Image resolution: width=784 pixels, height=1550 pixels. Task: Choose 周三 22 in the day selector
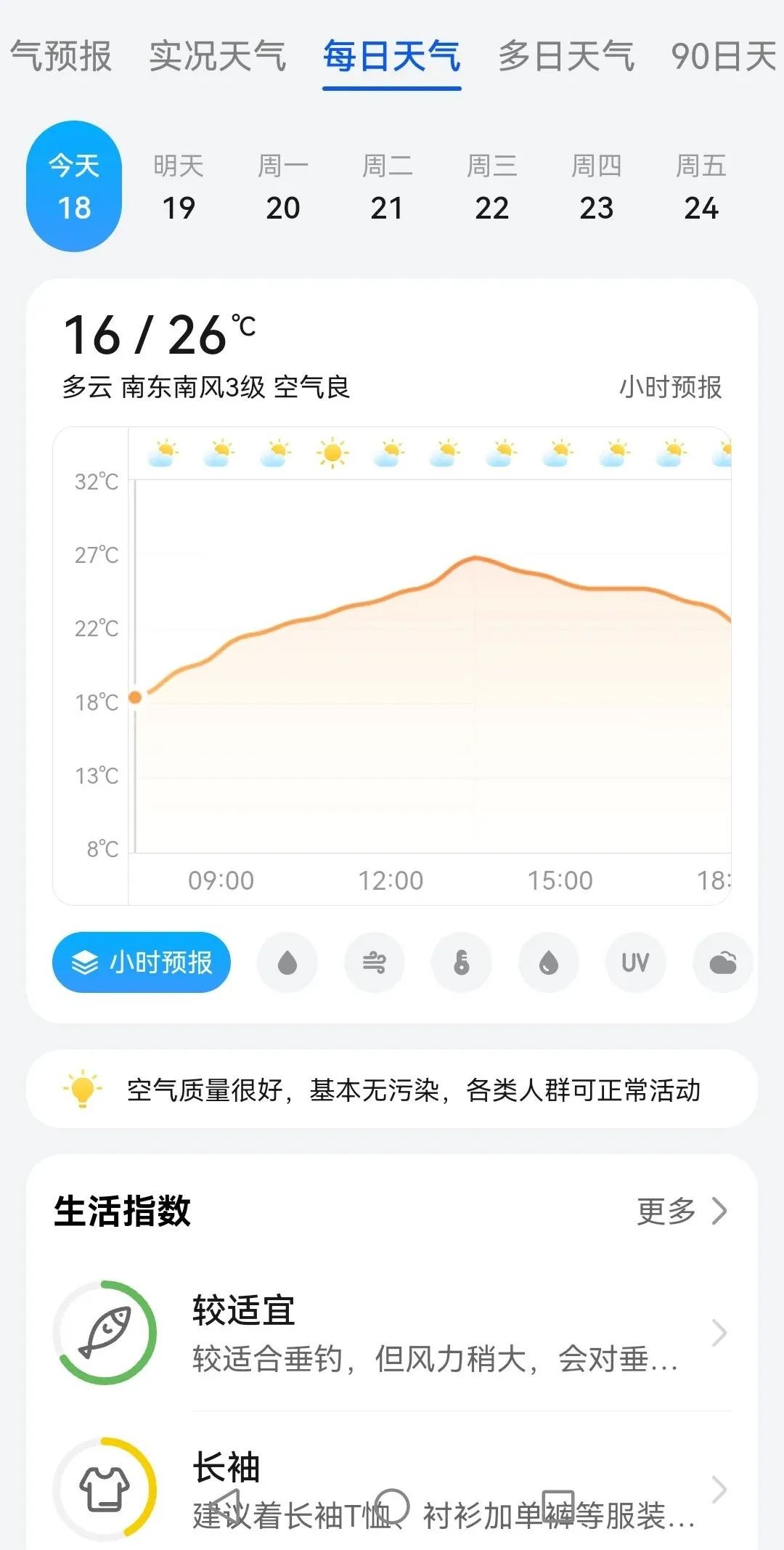(x=492, y=187)
